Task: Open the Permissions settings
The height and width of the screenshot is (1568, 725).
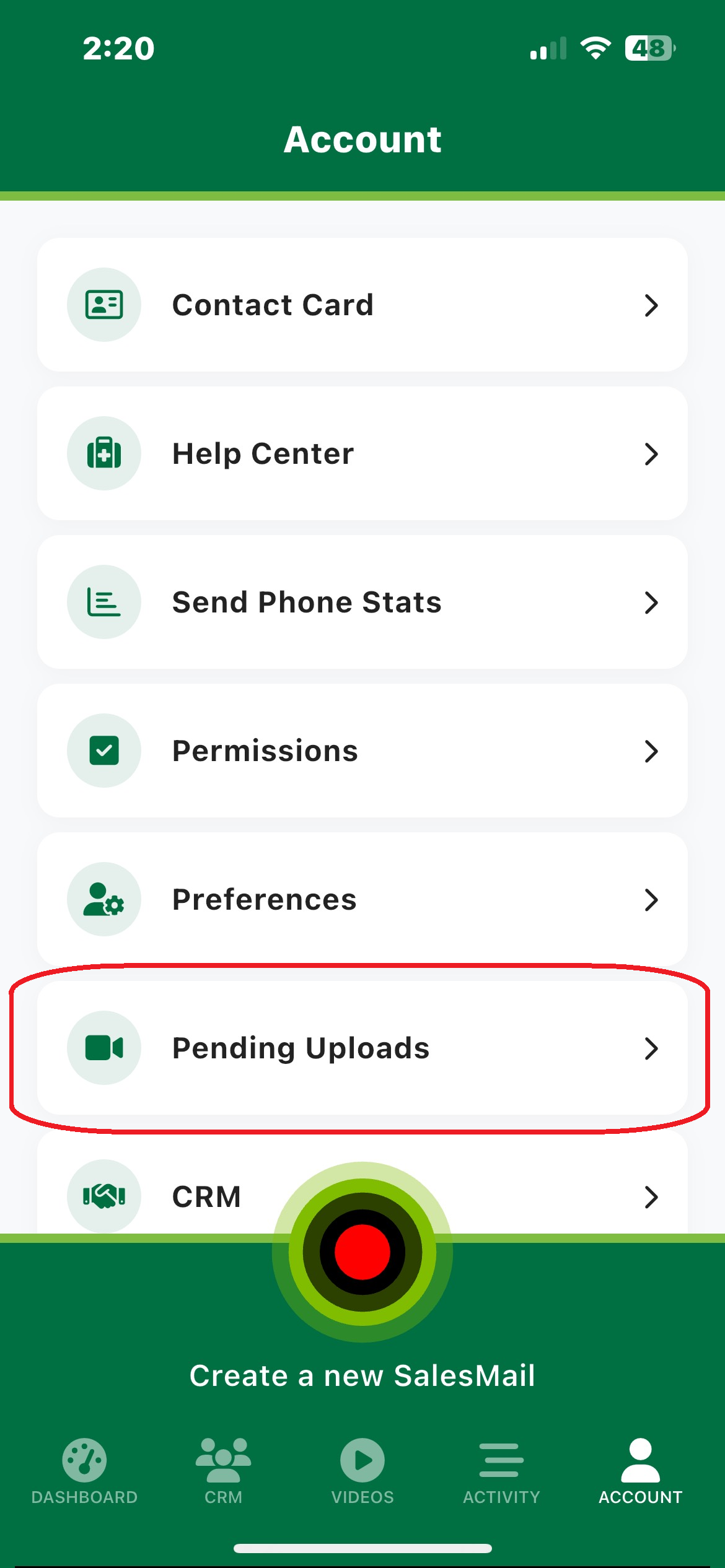Action: (x=362, y=751)
